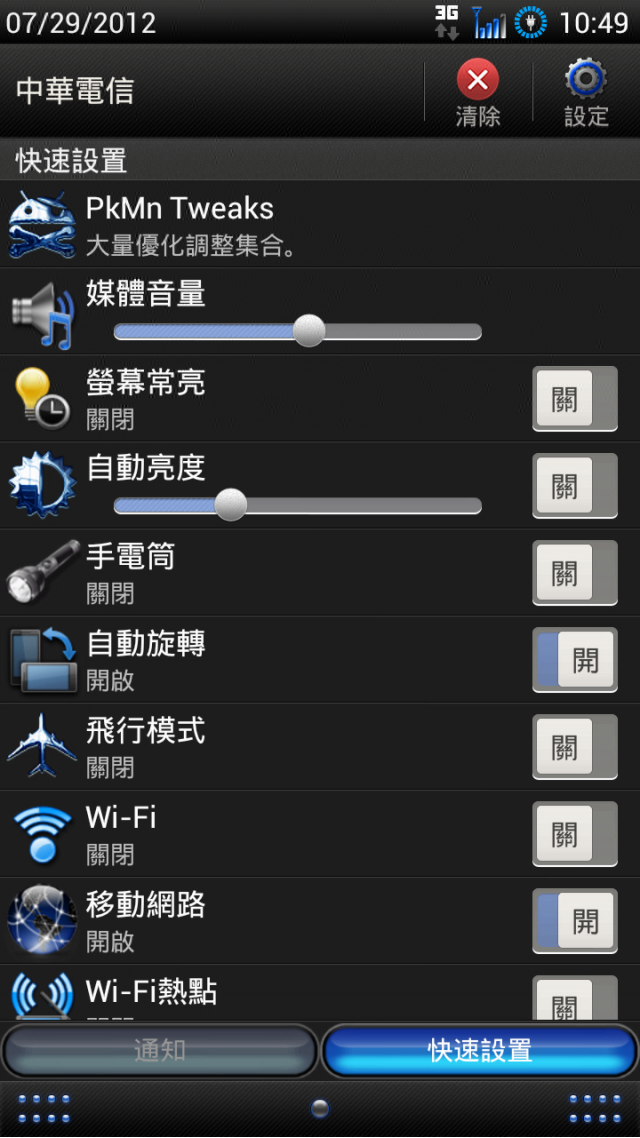Select the 快速設置 tab

coord(480,1050)
